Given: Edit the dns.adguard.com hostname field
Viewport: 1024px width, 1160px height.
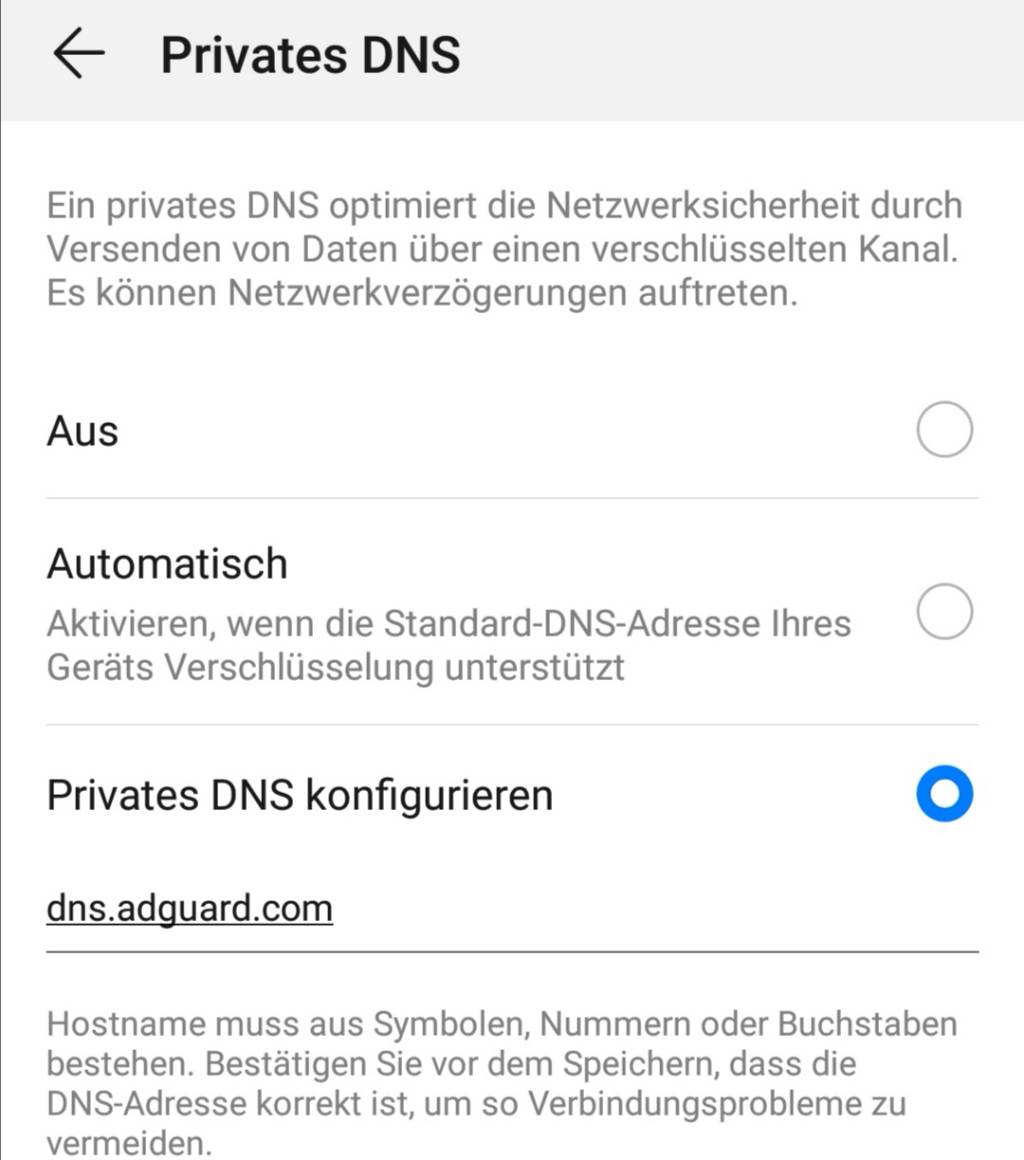Looking at the screenshot, I should (510, 909).
